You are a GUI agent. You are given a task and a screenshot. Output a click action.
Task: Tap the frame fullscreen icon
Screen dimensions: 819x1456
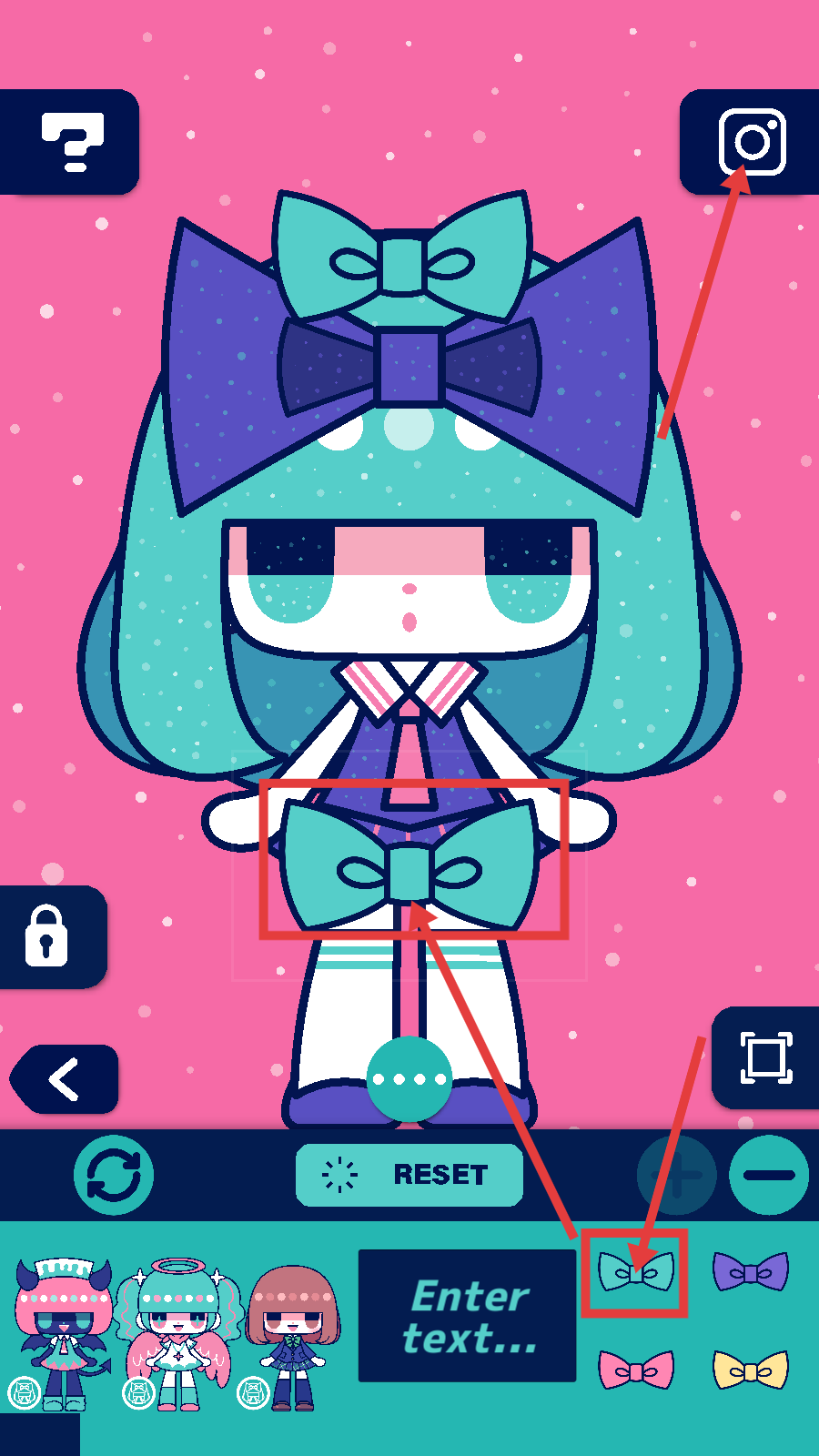[x=765, y=1057]
